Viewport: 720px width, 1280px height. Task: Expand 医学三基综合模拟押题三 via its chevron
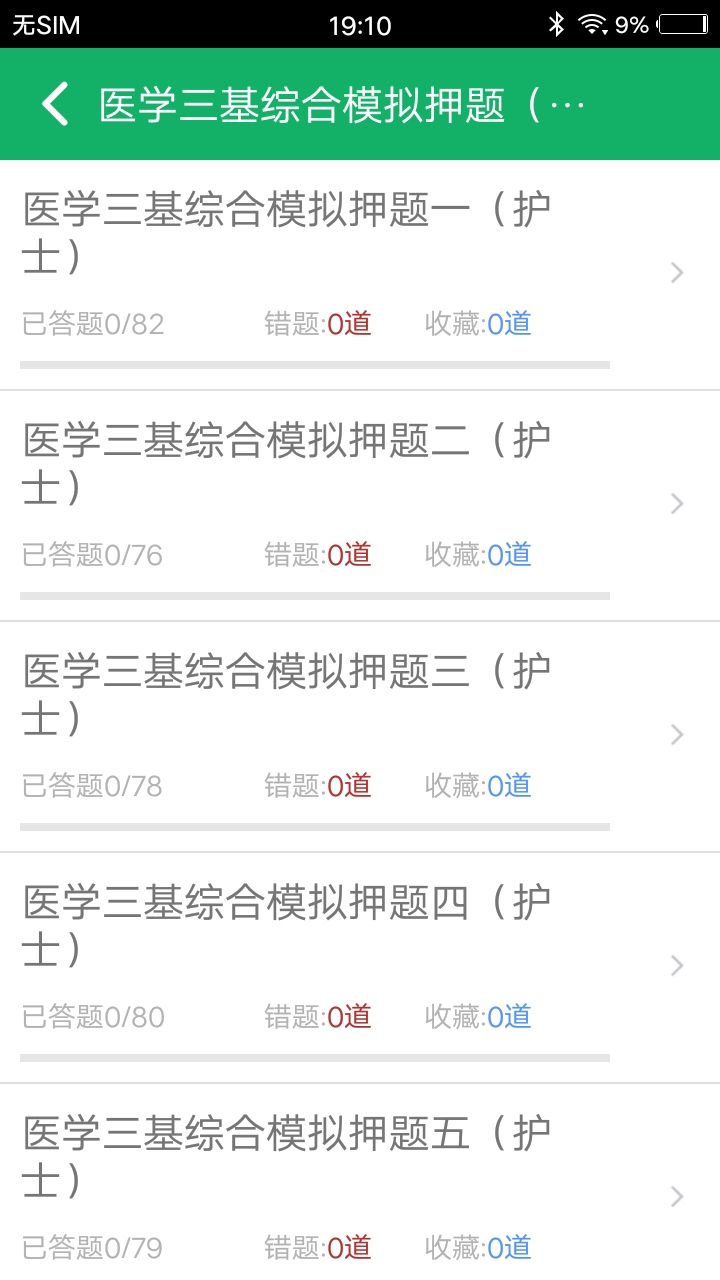[676, 735]
